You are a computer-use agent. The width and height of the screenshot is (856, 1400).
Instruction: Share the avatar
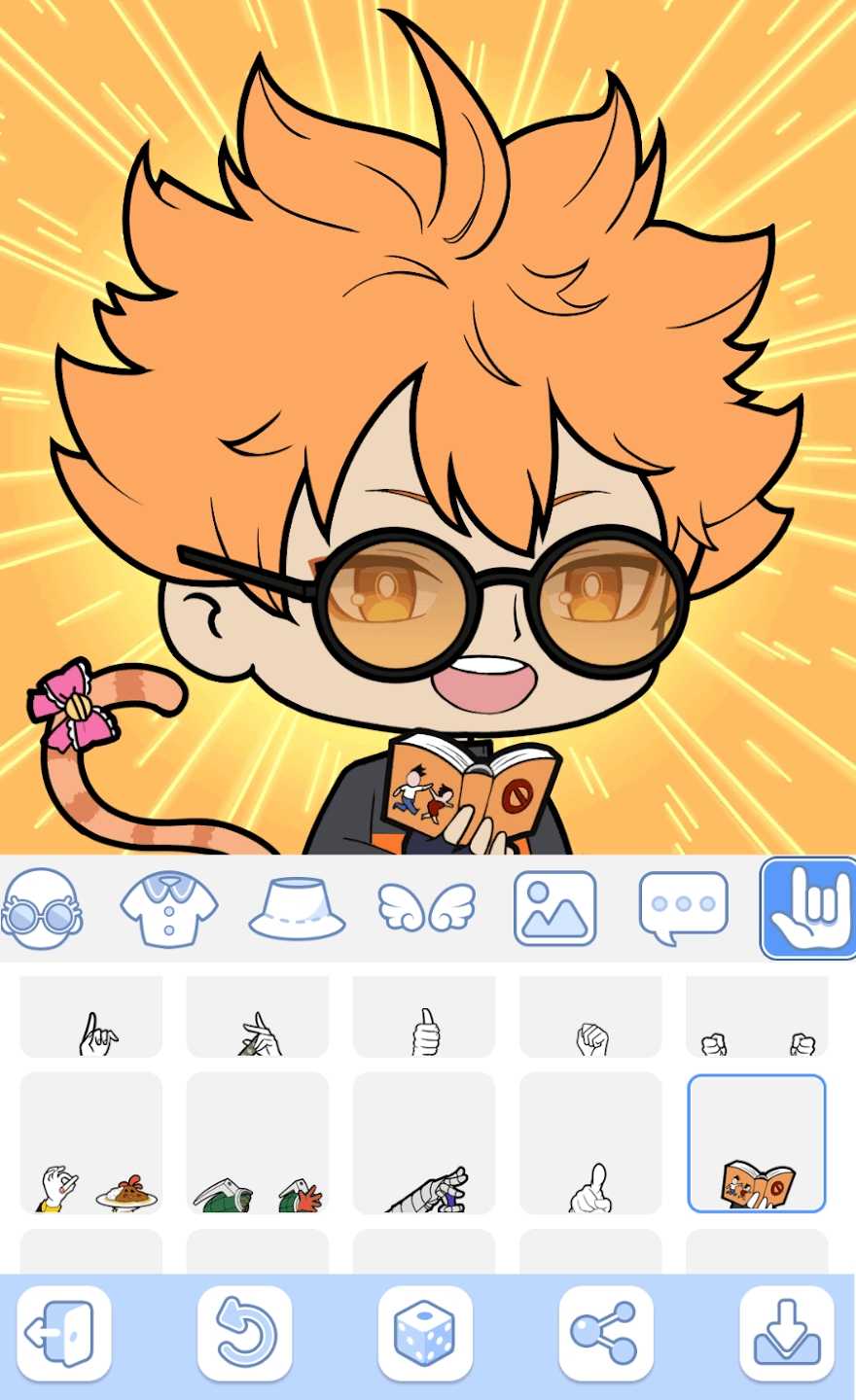[606, 1334]
